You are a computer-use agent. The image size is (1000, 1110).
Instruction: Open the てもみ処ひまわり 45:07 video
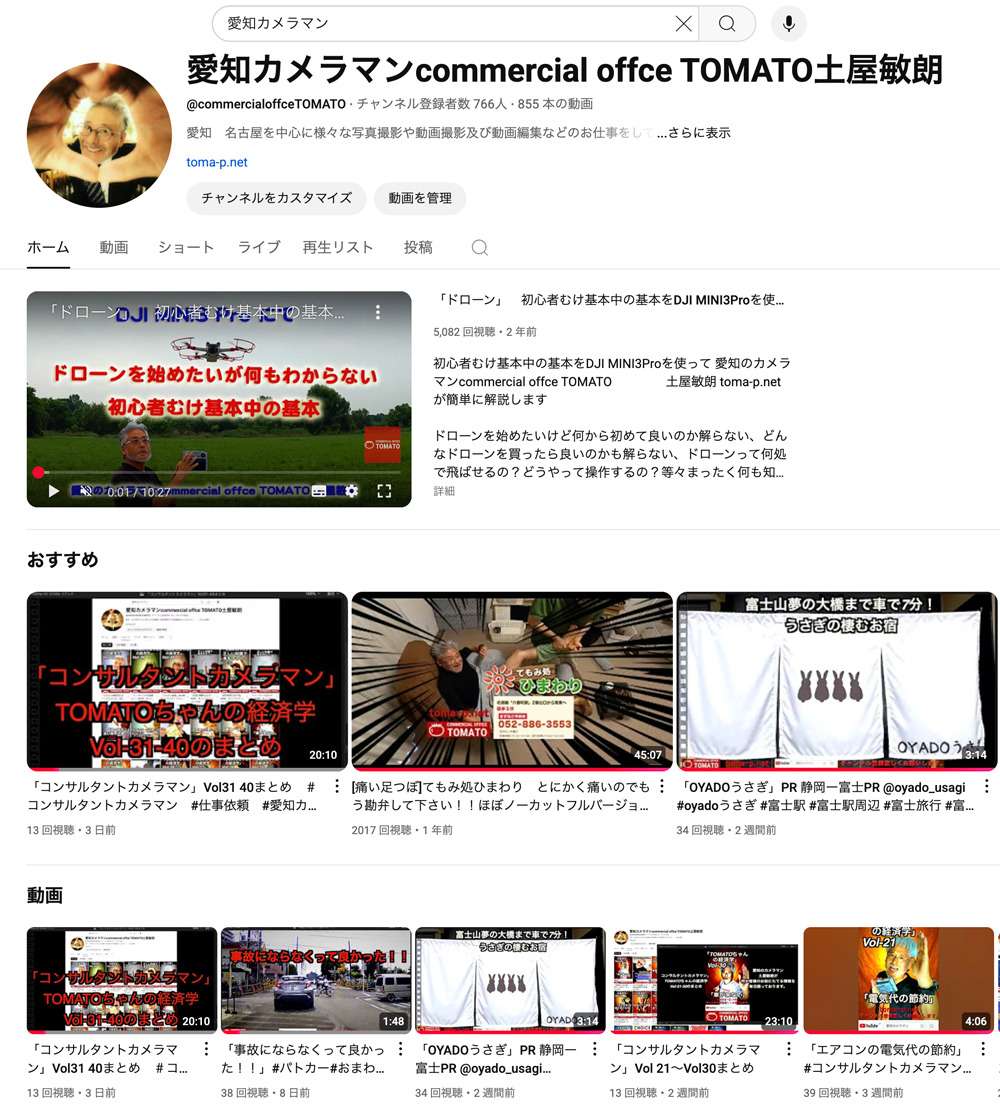pyautogui.click(x=512, y=680)
